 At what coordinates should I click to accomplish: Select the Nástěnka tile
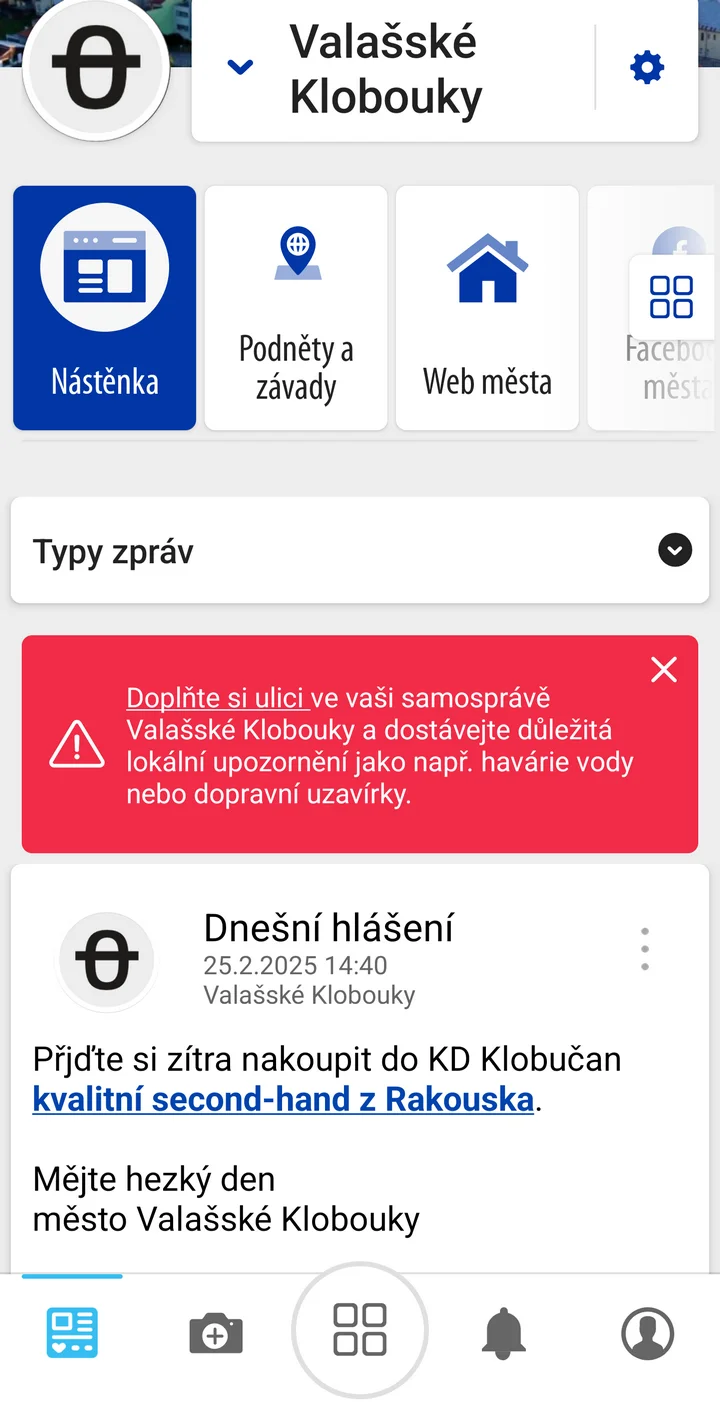coord(104,308)
